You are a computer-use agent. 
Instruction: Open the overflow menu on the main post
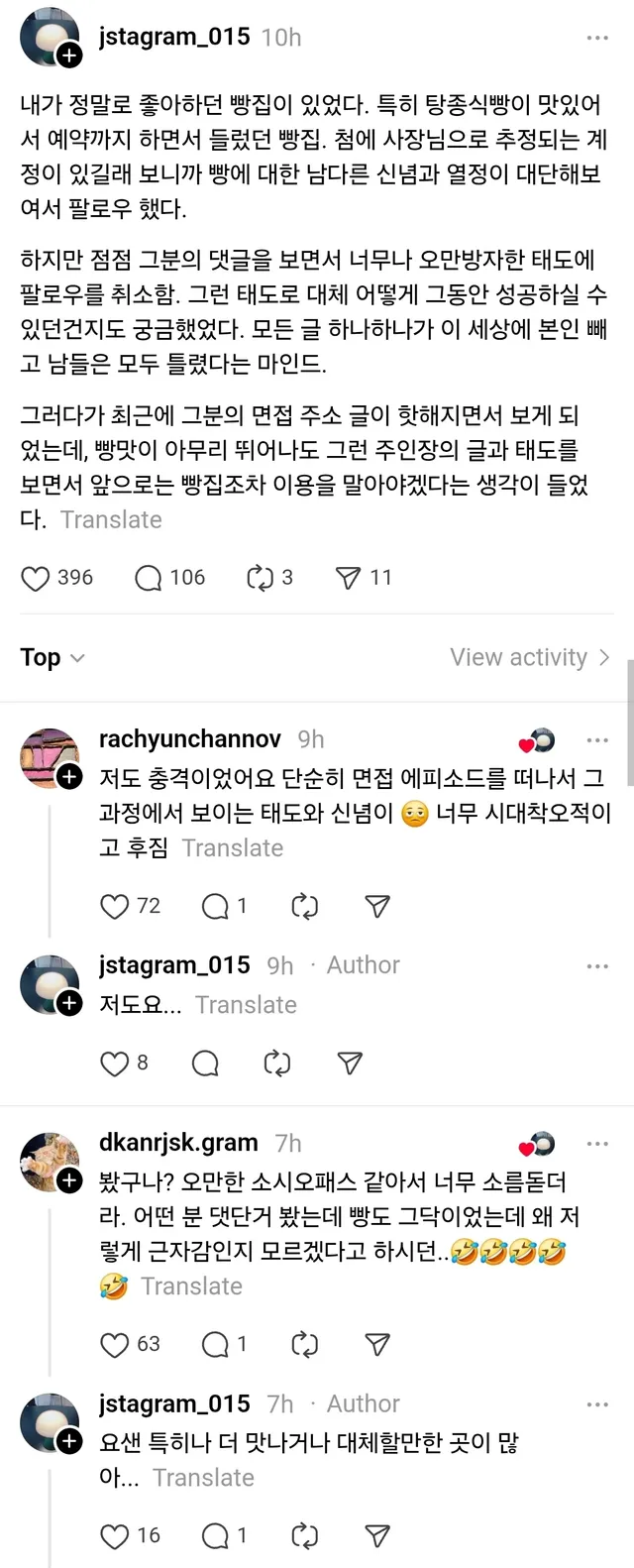pyautogui.click(x=597, y=38)
